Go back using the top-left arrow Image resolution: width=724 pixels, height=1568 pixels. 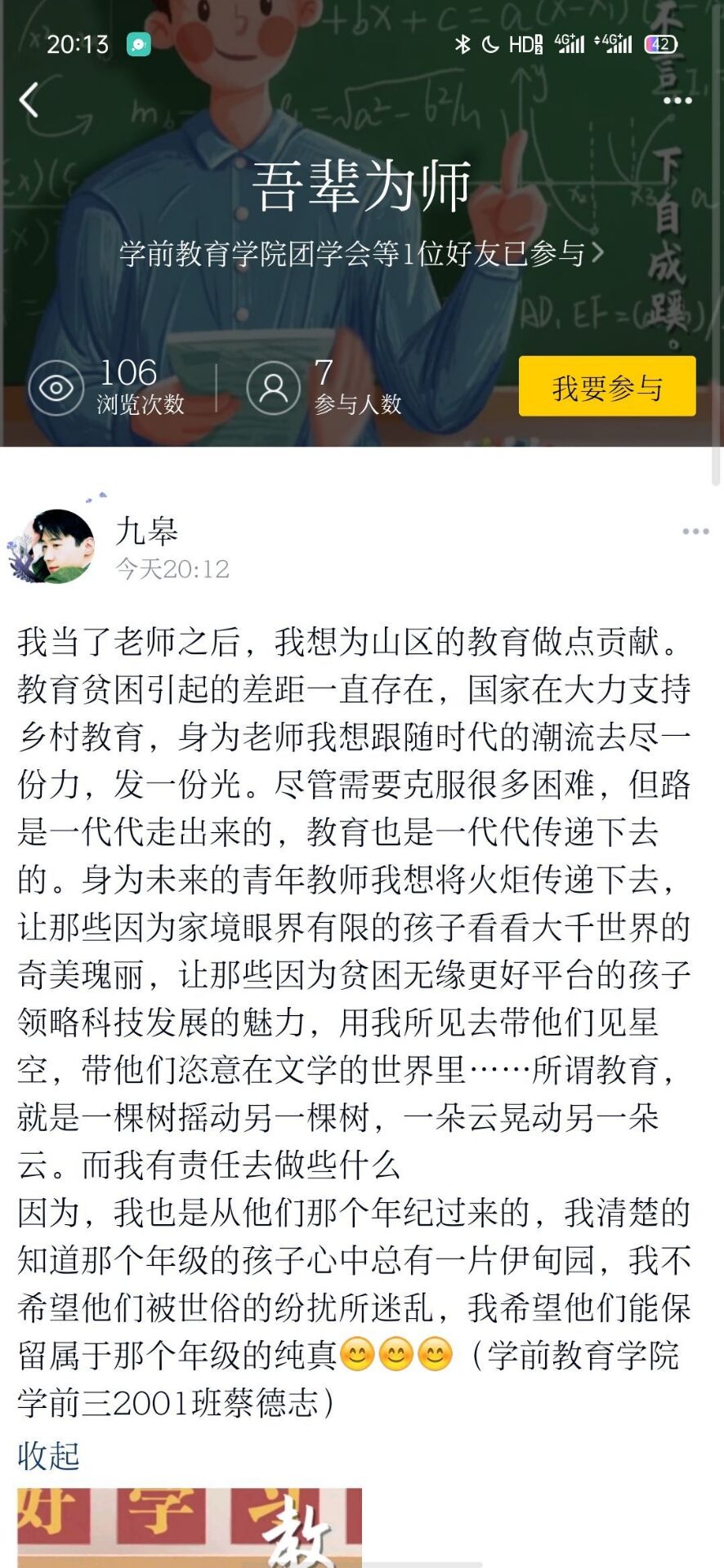(x=29, y=100)
